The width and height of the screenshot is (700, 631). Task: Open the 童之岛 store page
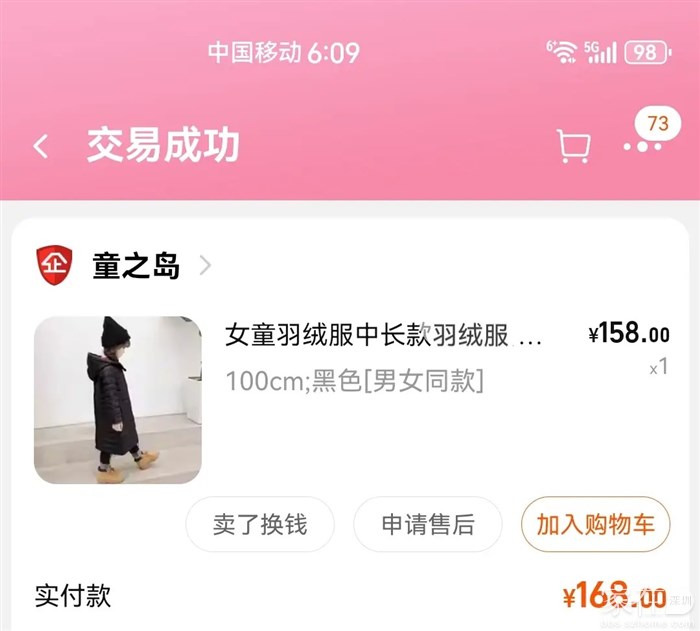click(136, 266)
